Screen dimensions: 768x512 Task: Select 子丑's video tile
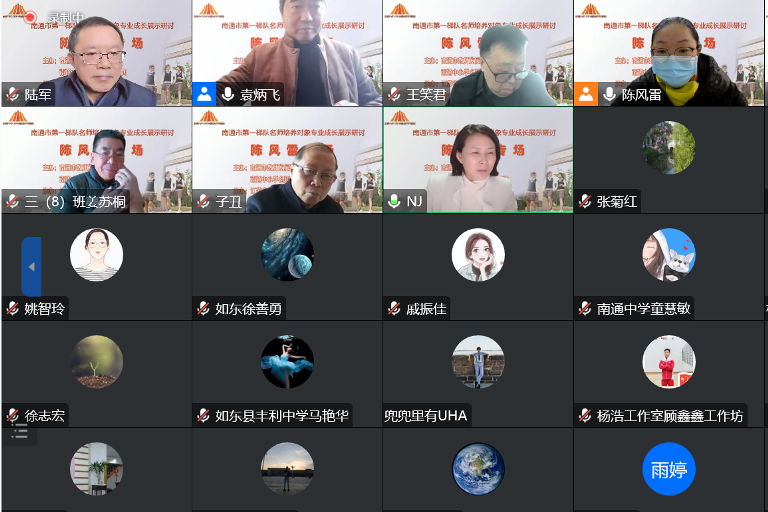287,160
